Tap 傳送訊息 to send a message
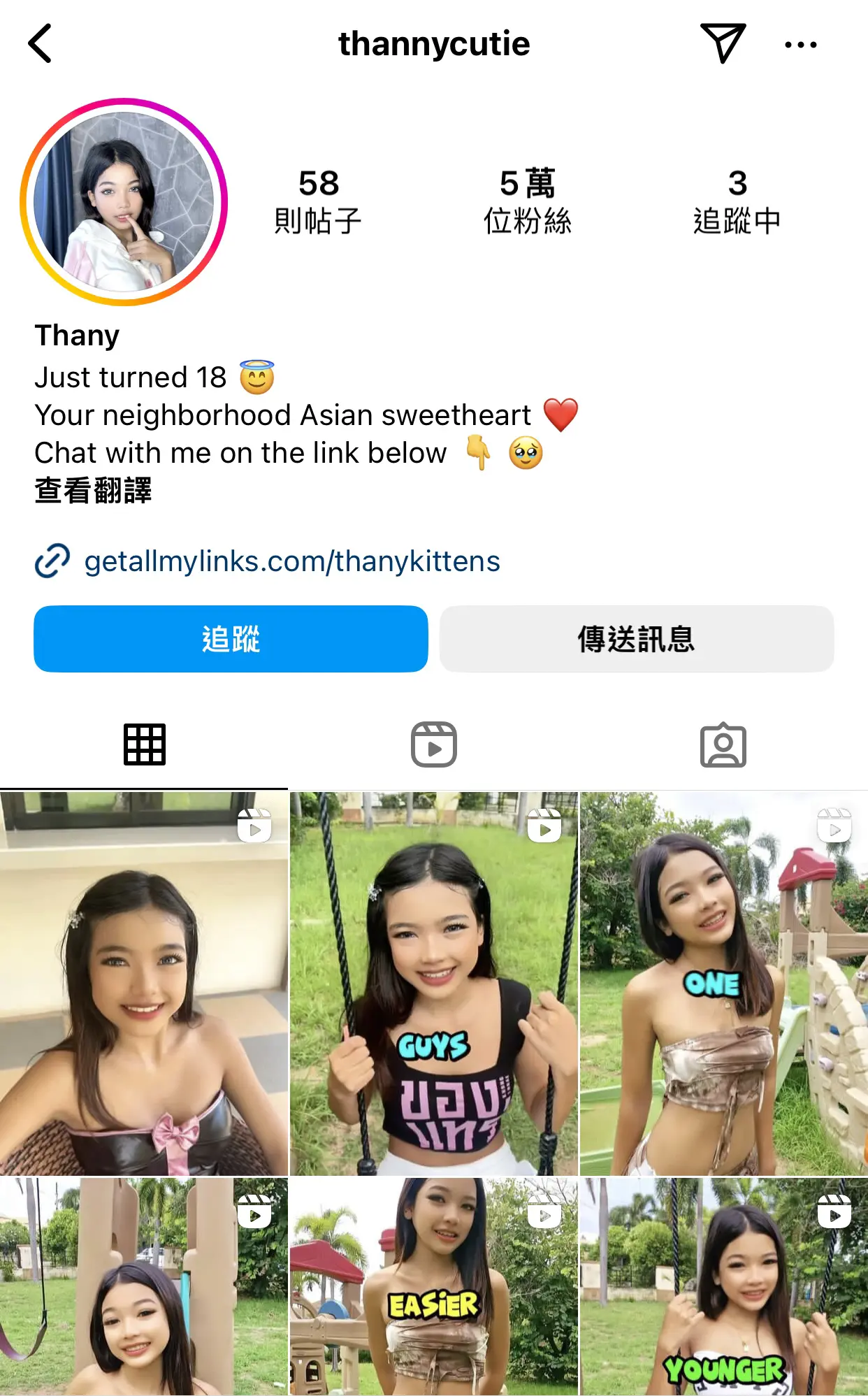Image resolution: width=868 pixels, height=1396 pixels. click(636, 639)
